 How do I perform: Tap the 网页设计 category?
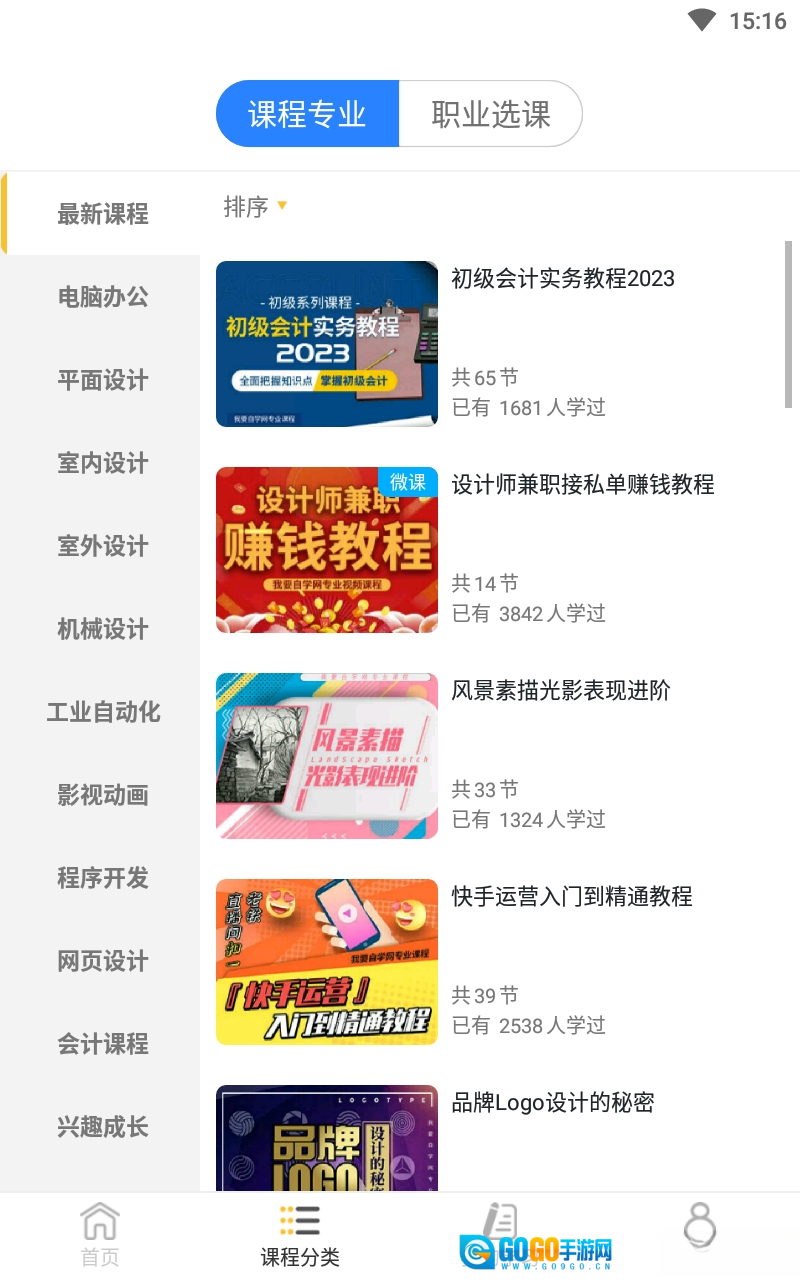(x=102, y=961)
